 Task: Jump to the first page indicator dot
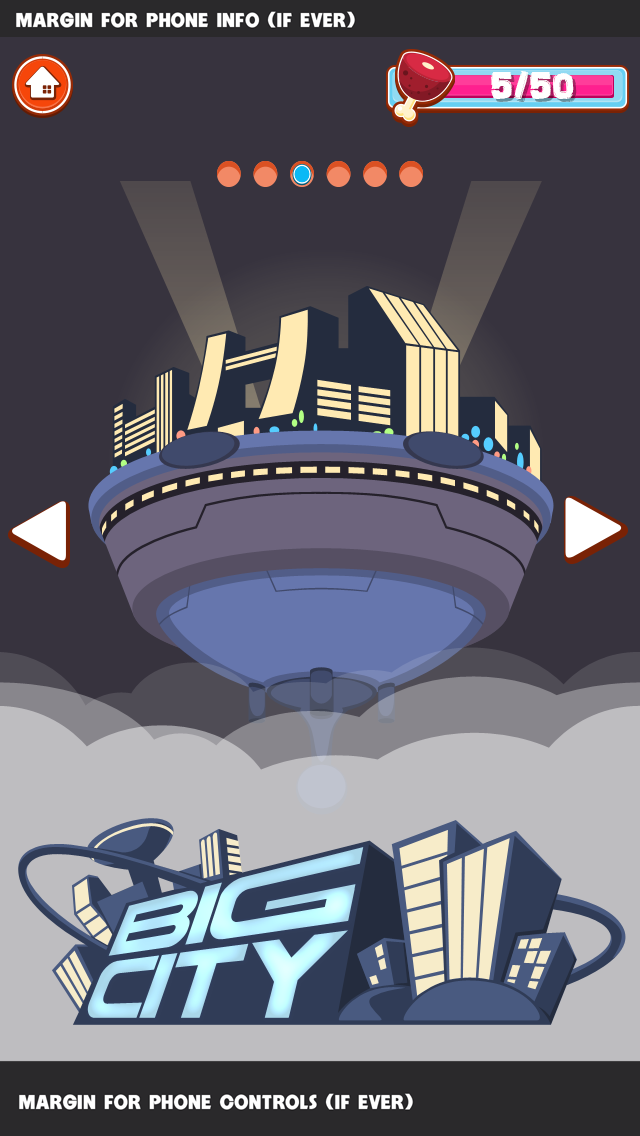pyautogui.click(x=229, y=174)
